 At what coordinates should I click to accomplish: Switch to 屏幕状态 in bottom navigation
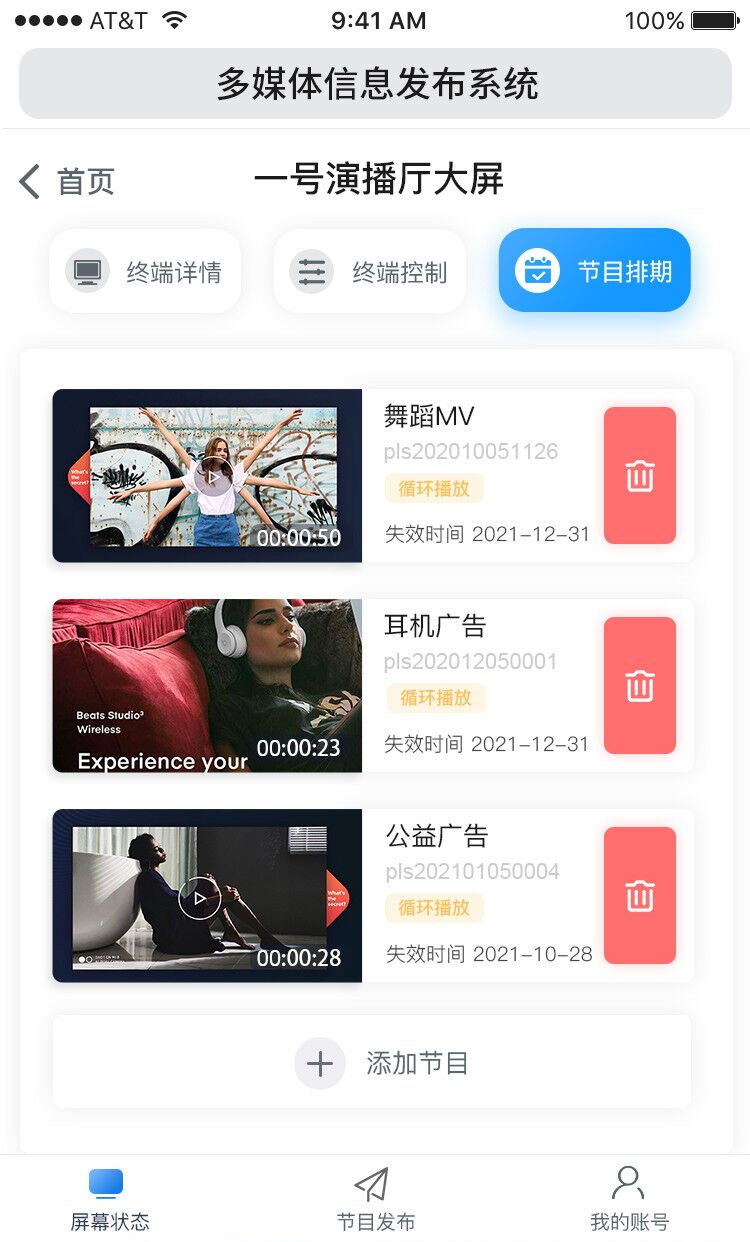point(109,1199)
